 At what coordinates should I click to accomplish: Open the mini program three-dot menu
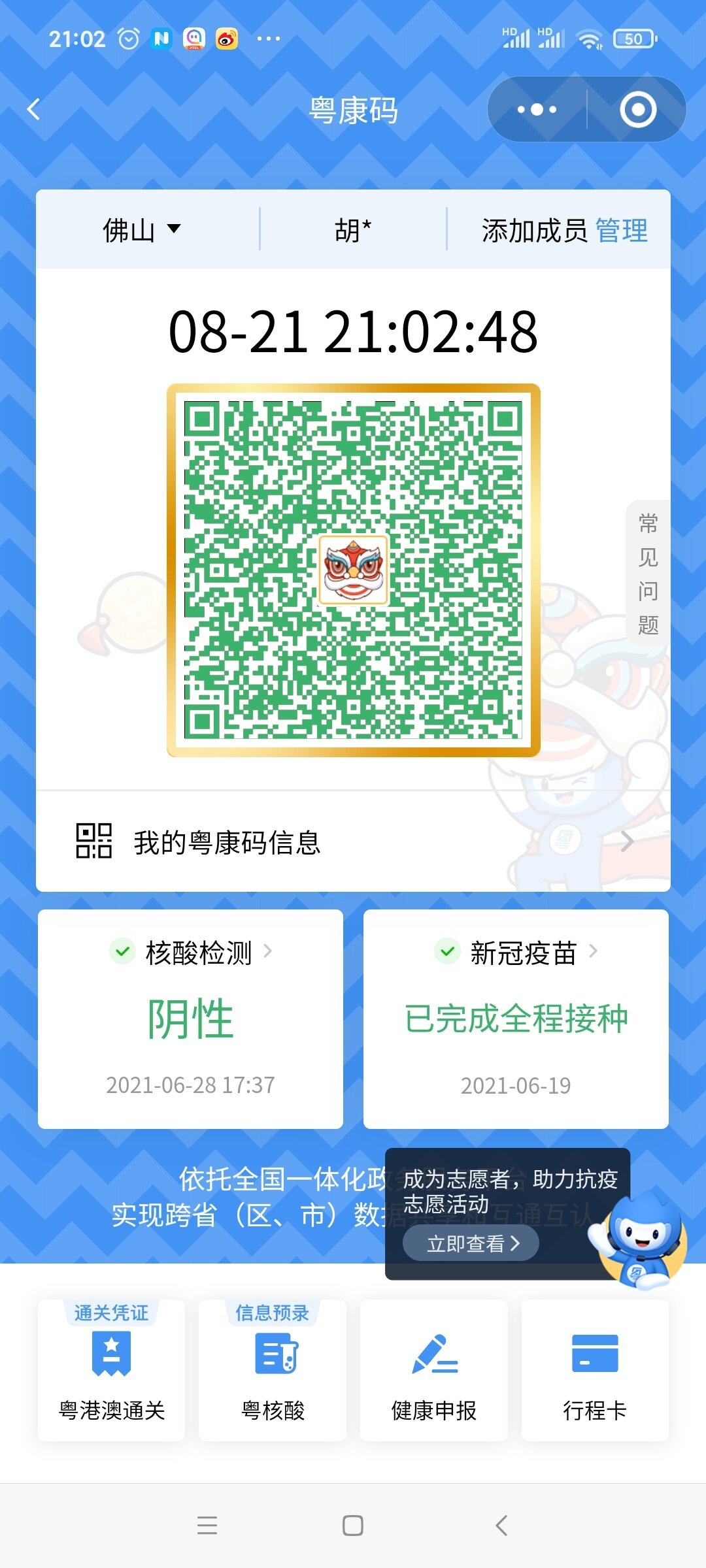click(537, 110)
